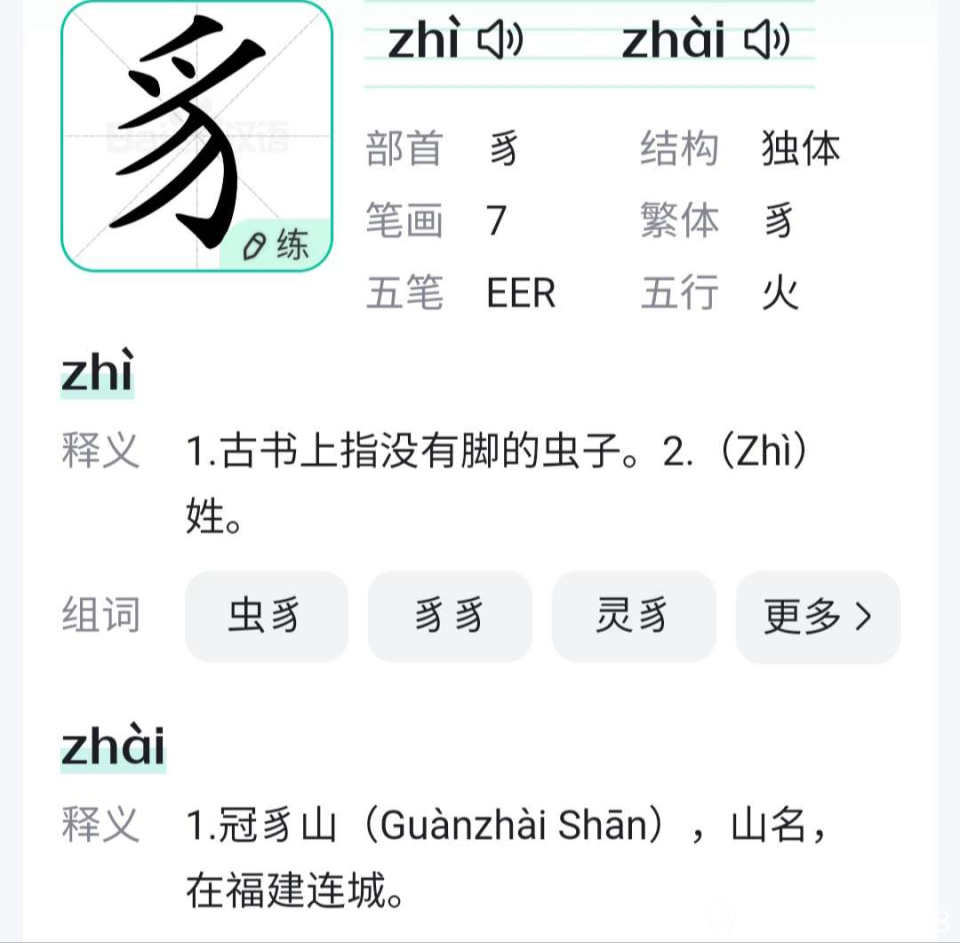Select the 灵豸 word chip
The width and height of the screenshot is (960, 943).
[x=633, y=617]
